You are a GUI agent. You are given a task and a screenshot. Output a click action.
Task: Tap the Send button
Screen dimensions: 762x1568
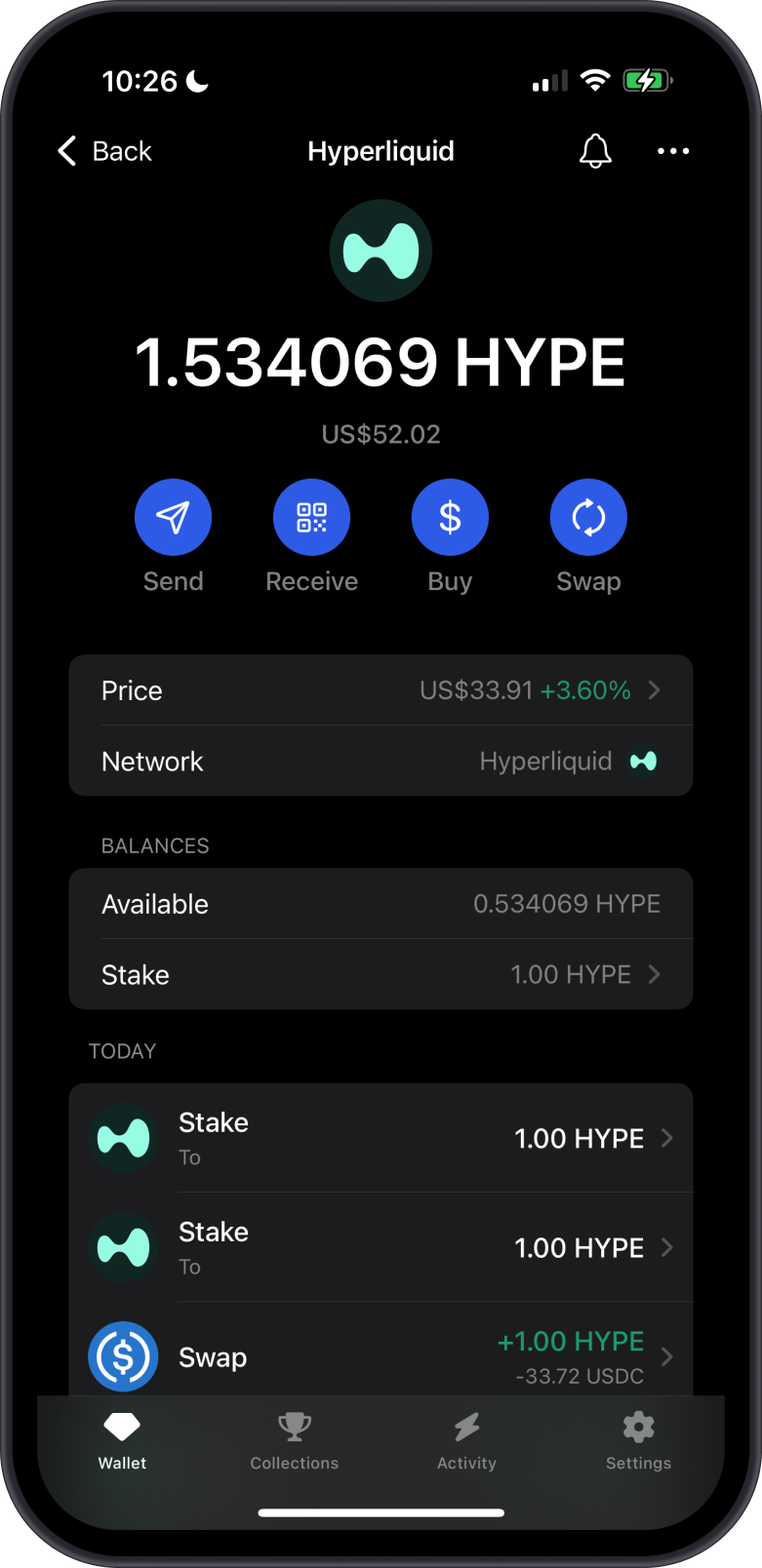click(173, 518)
